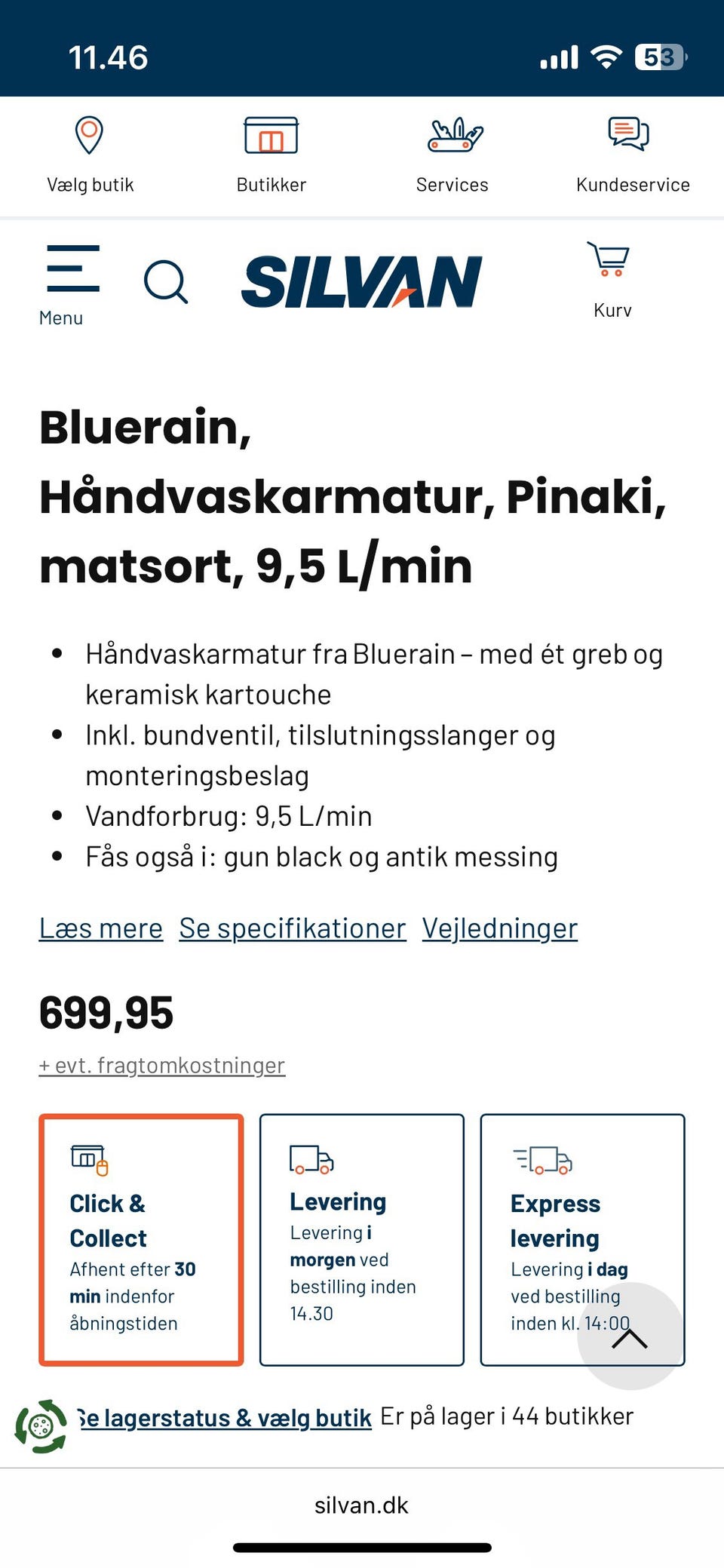Open the hamburger Menu
Viewport: 724px width, 1568px height.
click(72, 284)
